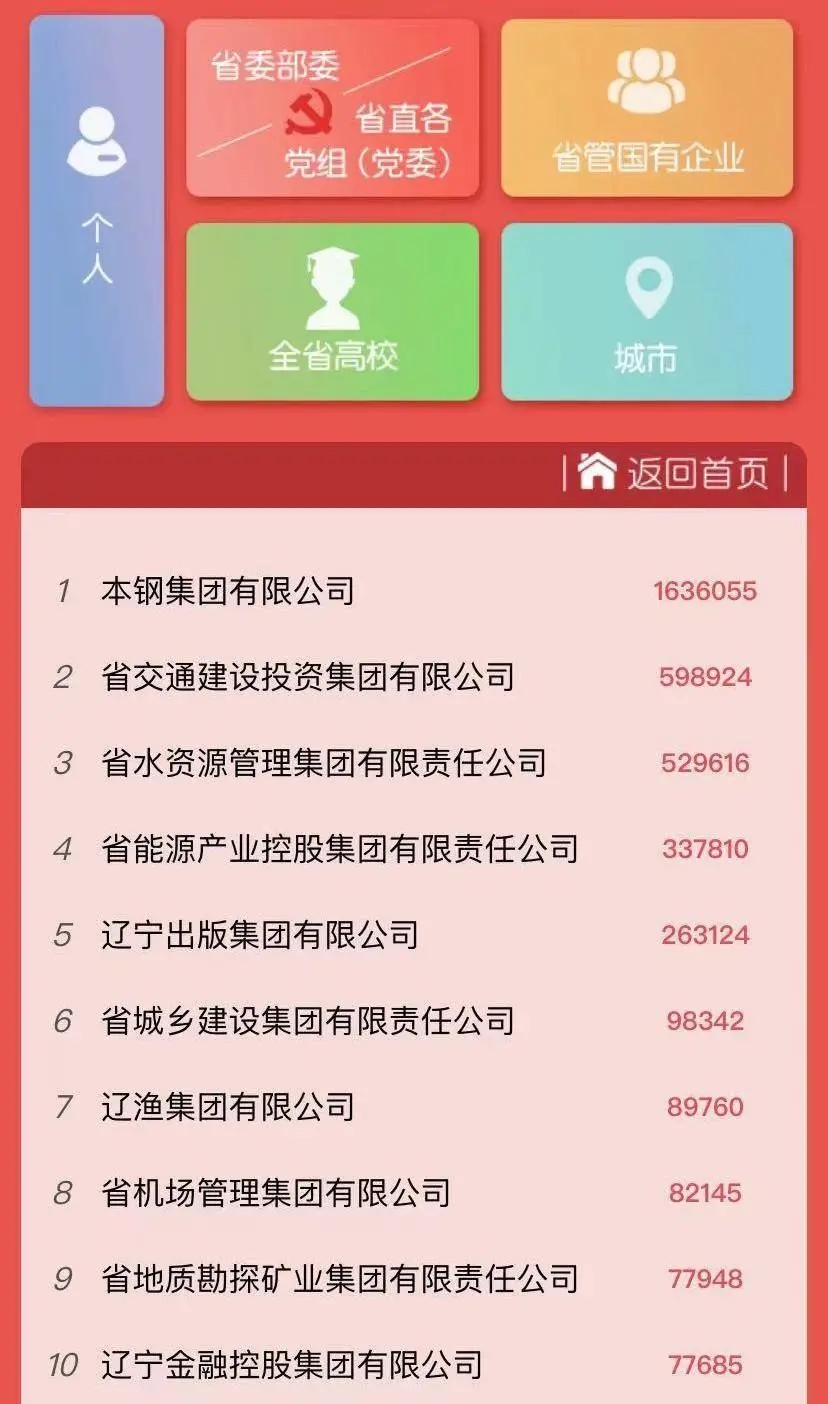Select the 省委部委 省直各党组 tile
Screen dimensions: 828x1404
332,108
